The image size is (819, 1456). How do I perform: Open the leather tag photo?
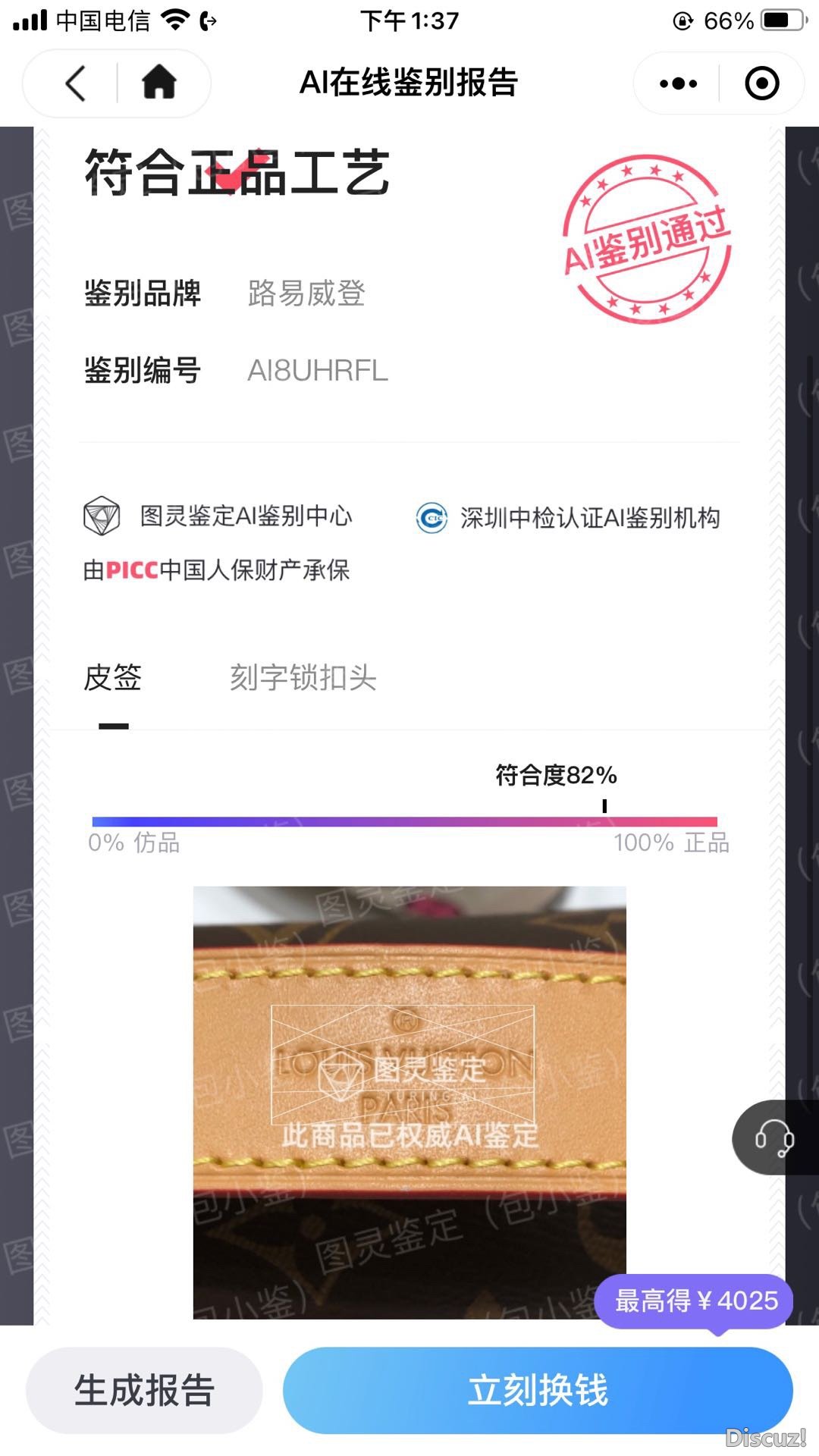tap(409, 1101)
